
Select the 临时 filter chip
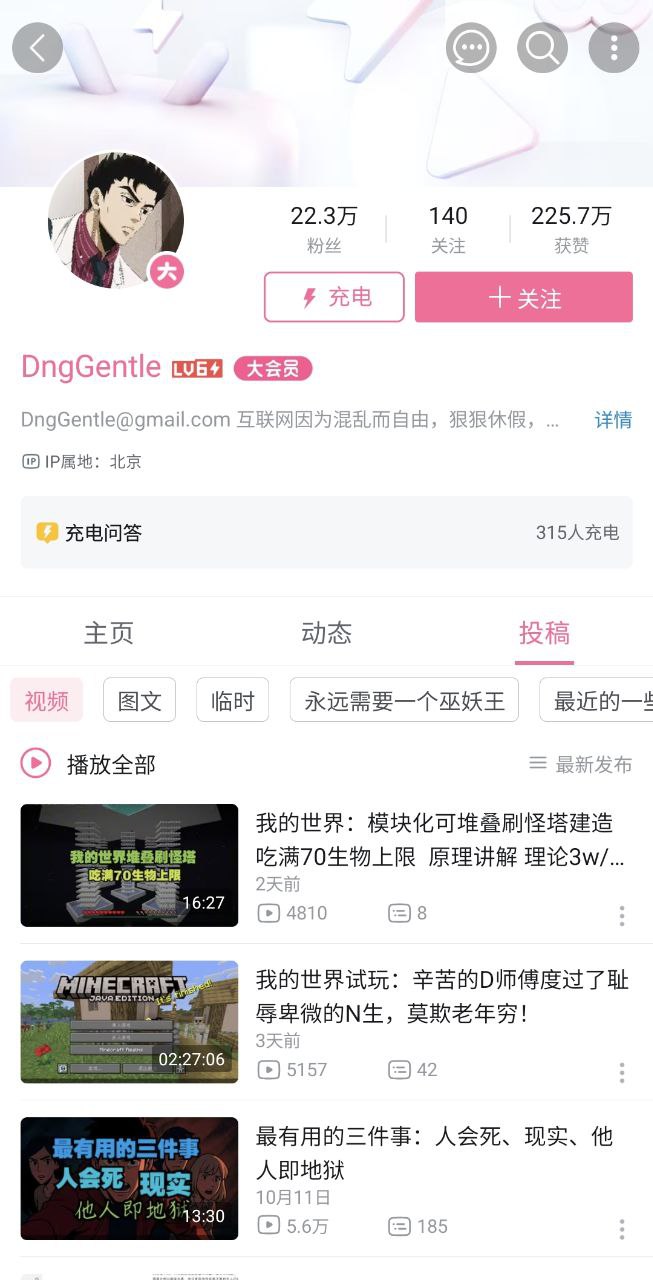[232, 700]
